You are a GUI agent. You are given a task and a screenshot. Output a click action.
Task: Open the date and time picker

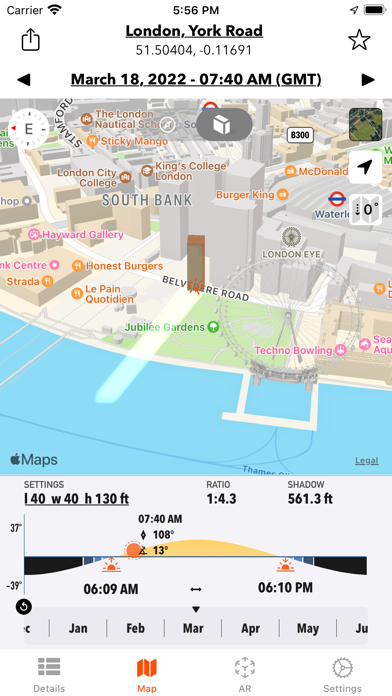(196, 79)
